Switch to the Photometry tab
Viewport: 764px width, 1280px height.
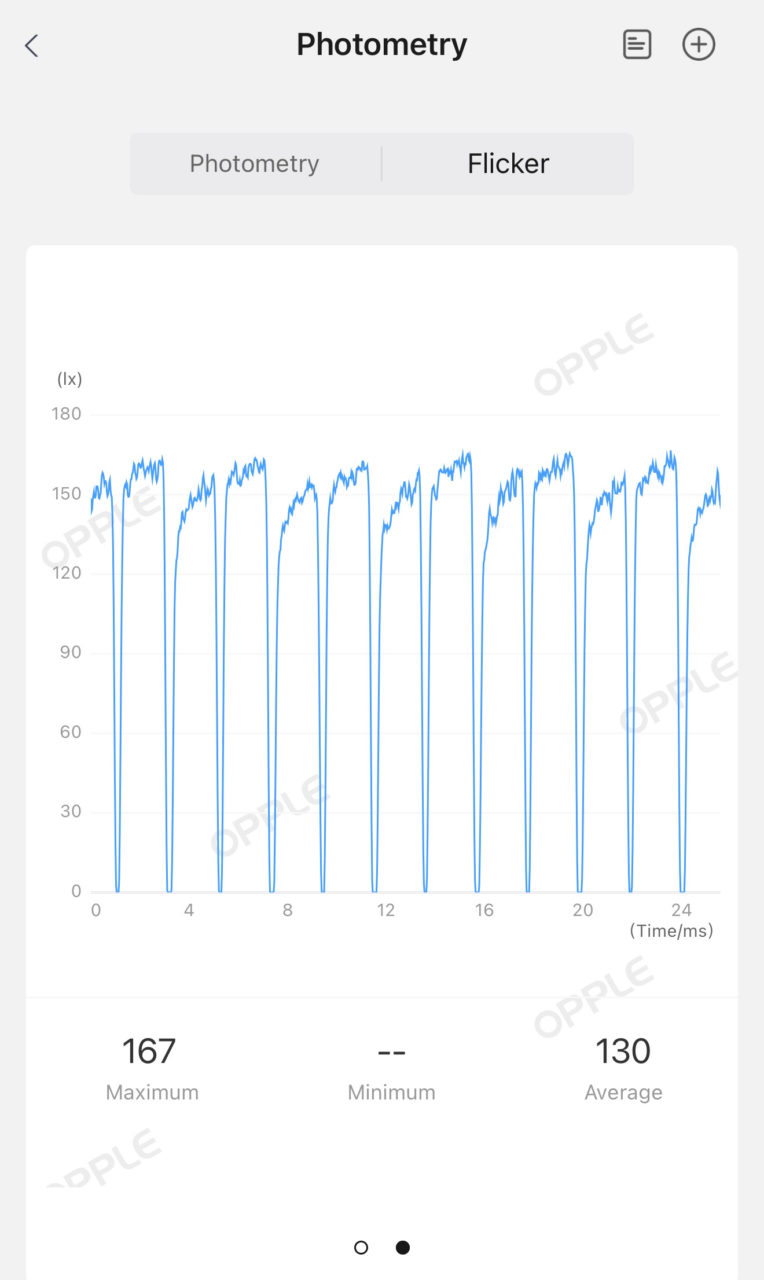[255, 164]
